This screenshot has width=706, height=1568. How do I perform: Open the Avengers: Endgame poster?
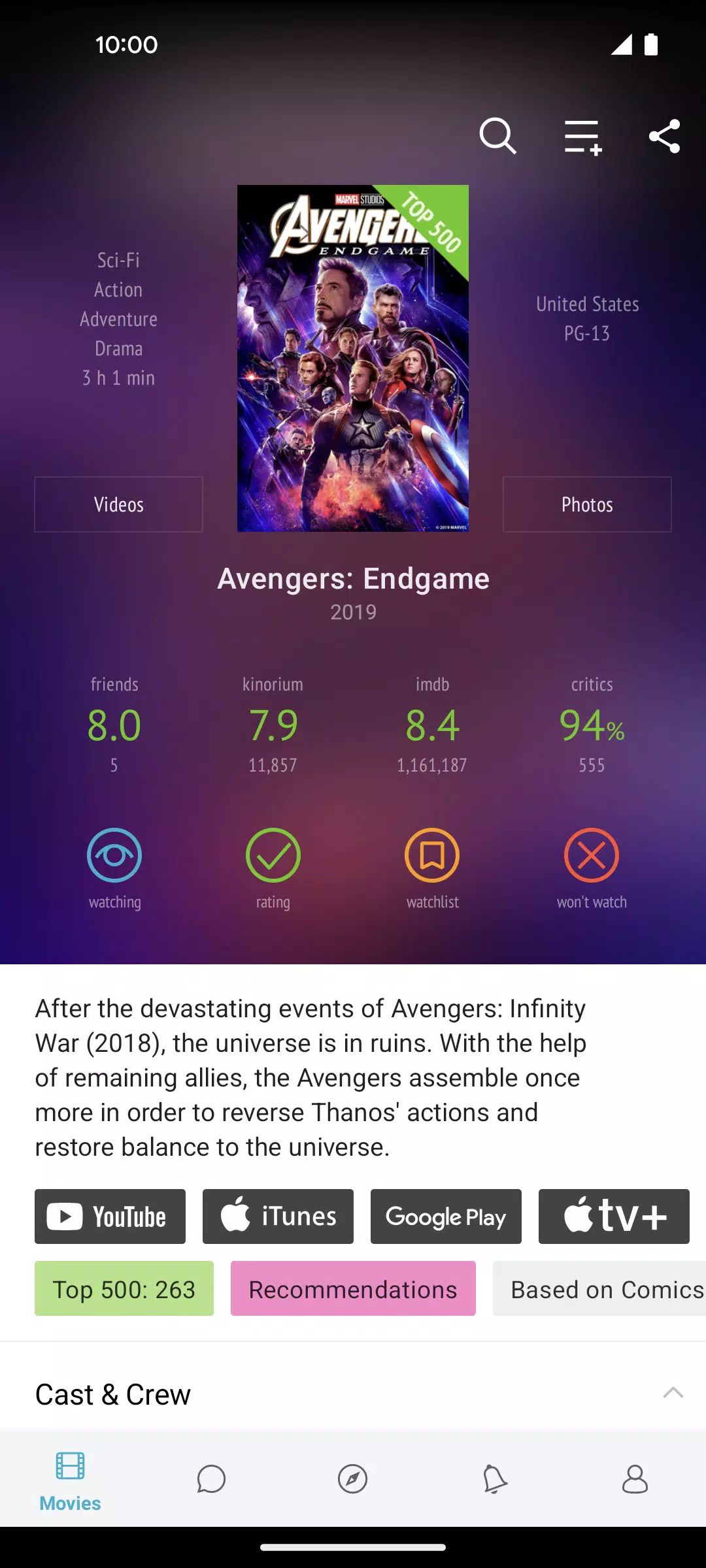click(x=353, y=358)
